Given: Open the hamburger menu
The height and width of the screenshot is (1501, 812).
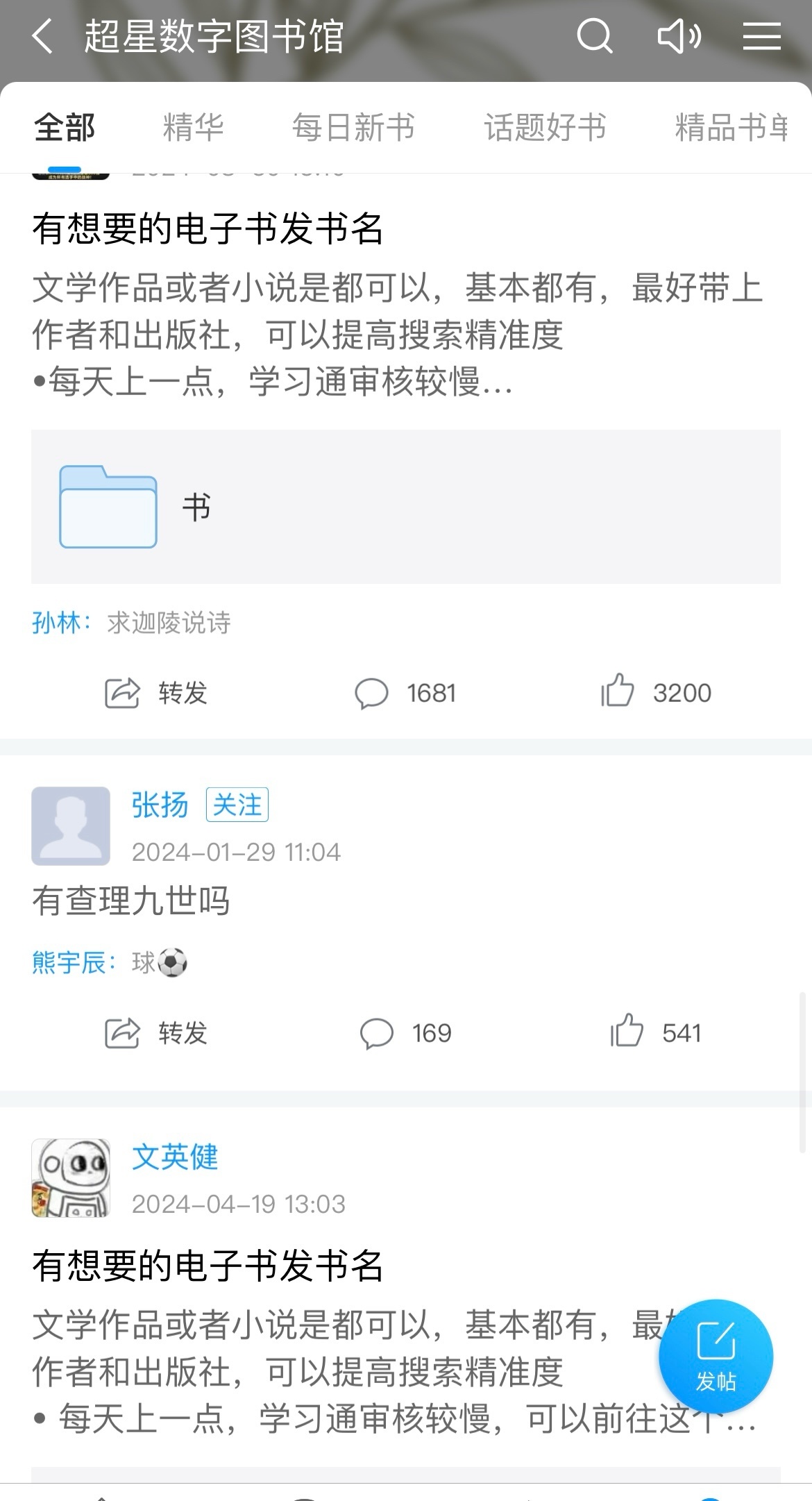Looking at the screenshot, I should pyautogui.click(x=761, y=36).
